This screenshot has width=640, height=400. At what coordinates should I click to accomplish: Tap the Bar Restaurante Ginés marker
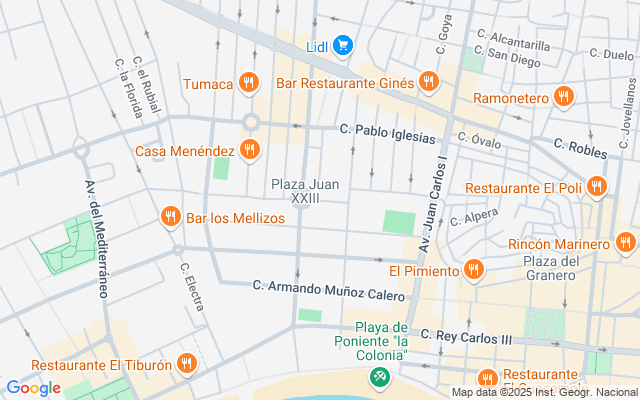429,81
